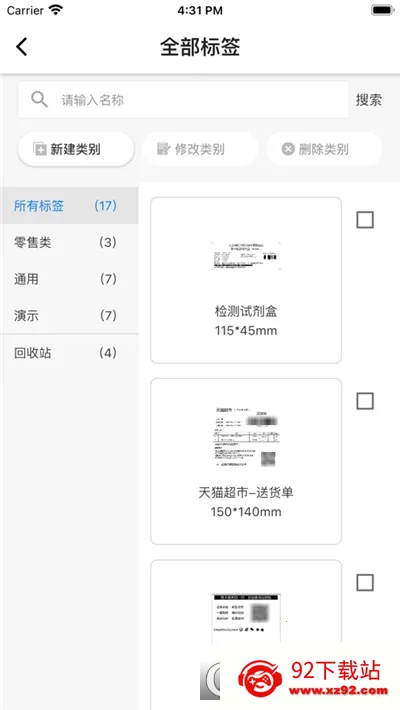Open the 演示 category
Viewport: 400px width, 710px height.
tap(69, 316)
